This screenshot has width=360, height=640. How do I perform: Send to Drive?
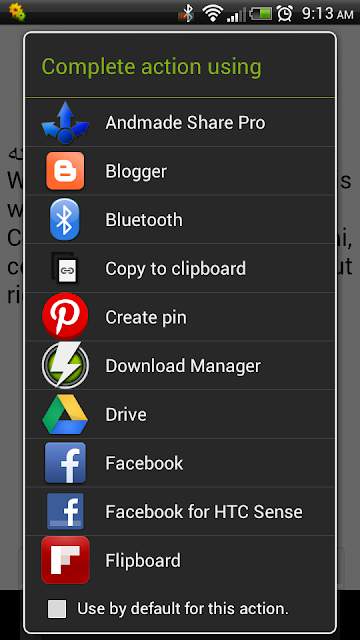click(x=180, y=414)
